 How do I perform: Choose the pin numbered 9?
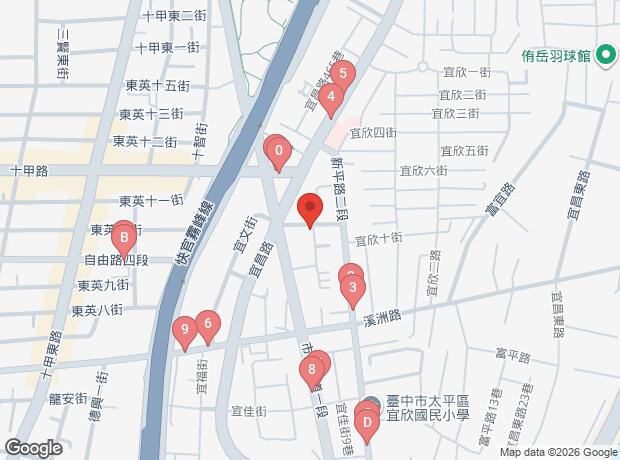click(x=184, y=330)
